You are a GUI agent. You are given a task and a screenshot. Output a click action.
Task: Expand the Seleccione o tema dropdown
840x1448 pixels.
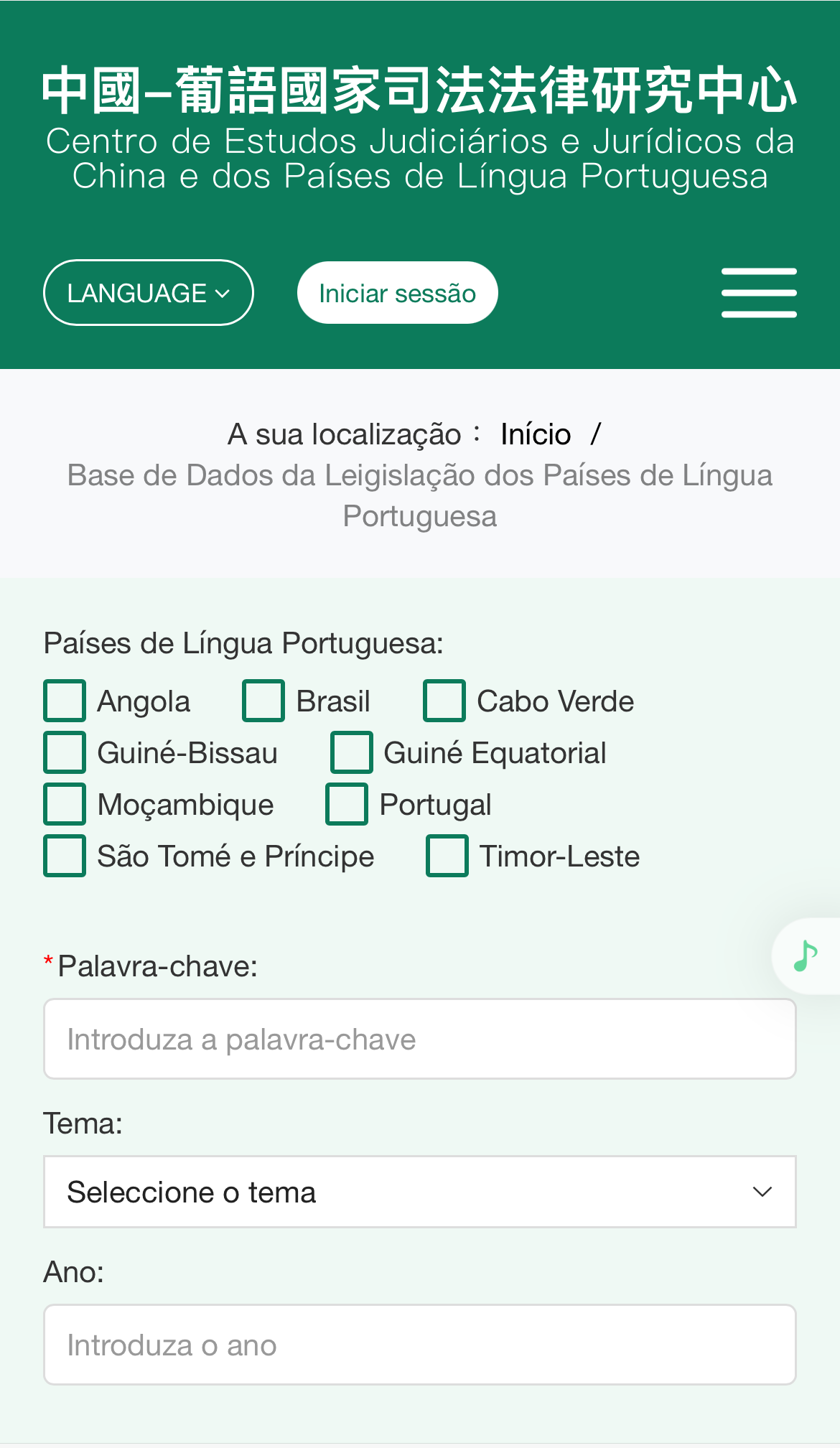pos(420,1192)
